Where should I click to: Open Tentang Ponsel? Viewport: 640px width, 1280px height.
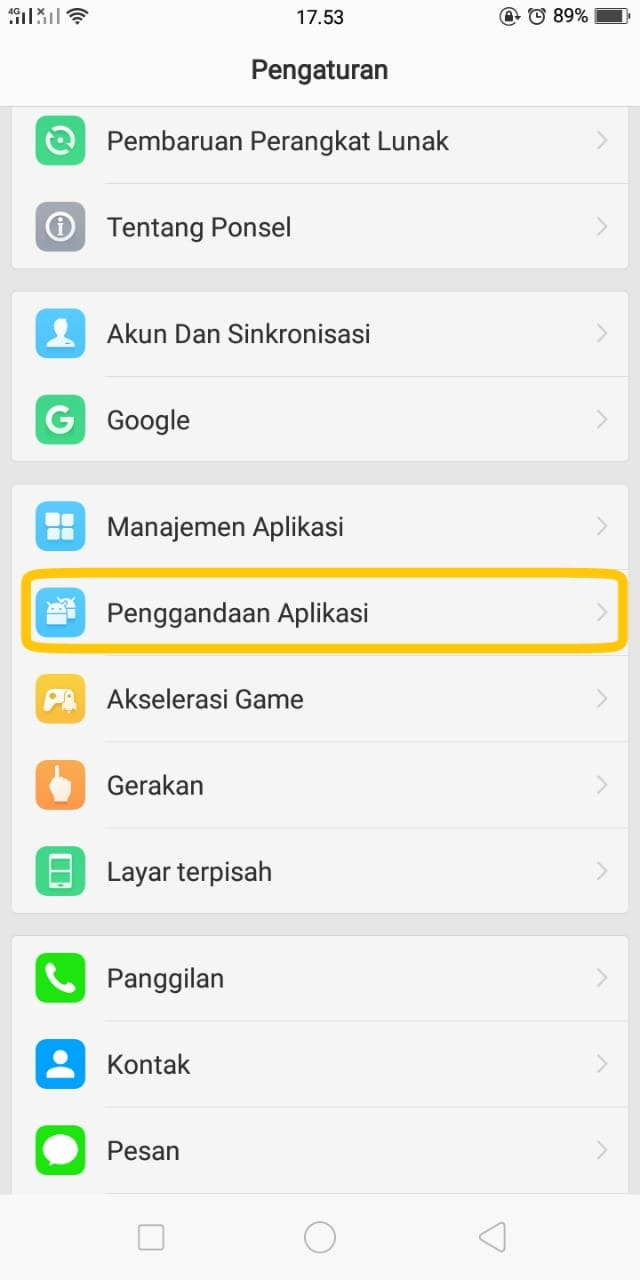[x=320, y=227]
